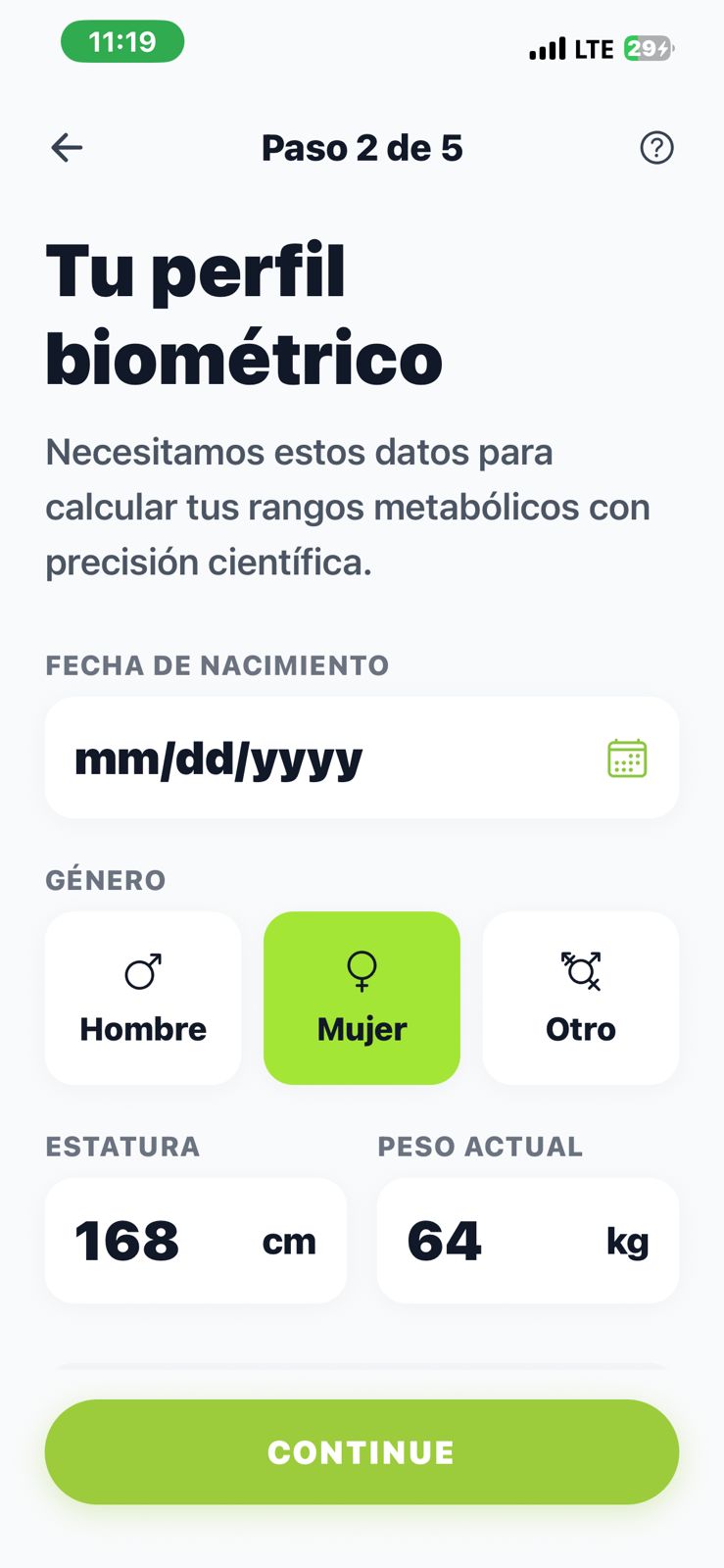Pick Otro as gender

580,998
